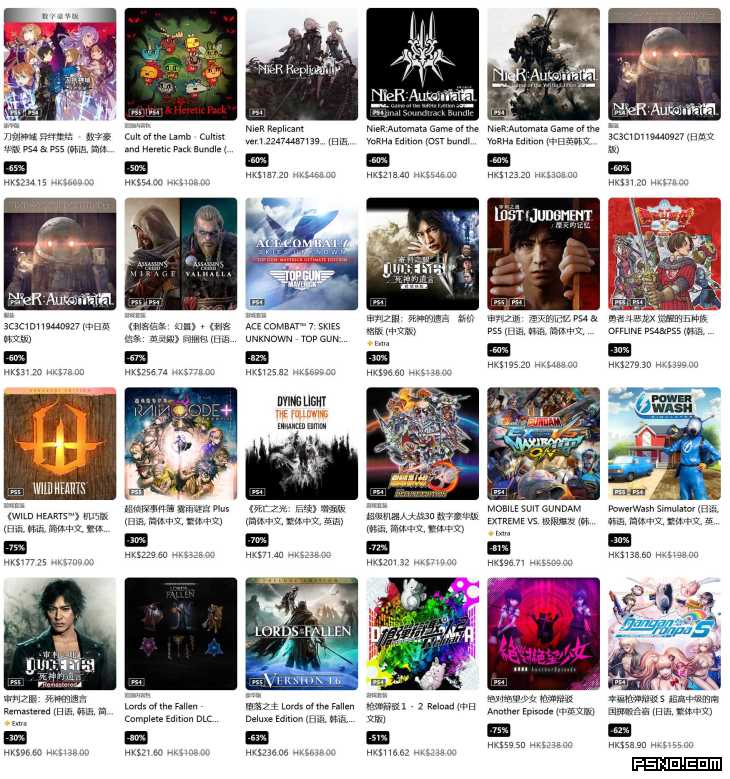Select the NieR Replicant ver.1.22474487139 card
Screen dimensions: 730x779
[x=301, y=64]
